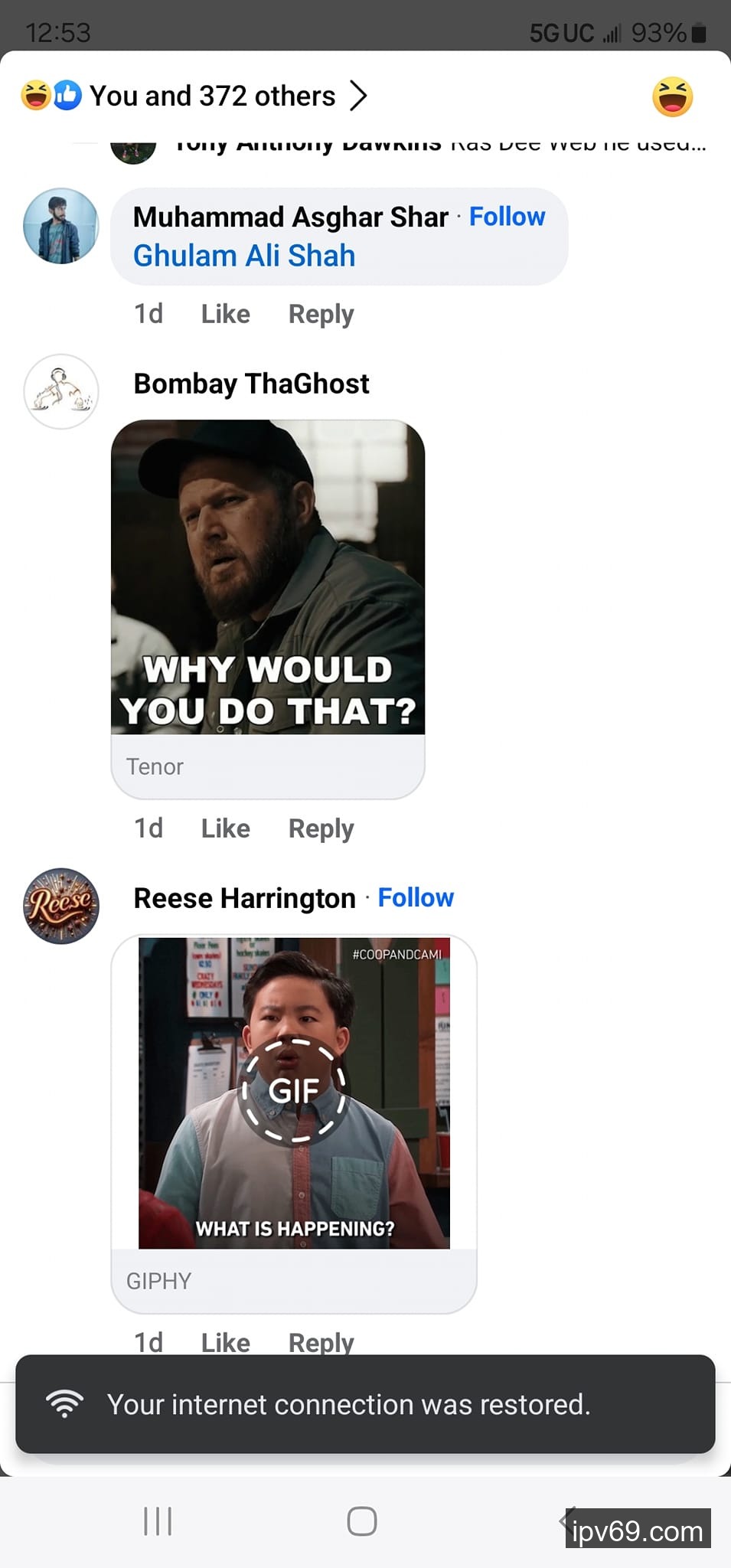Open the reactions list for 372 others
This screenshot has width=731, height=1568.
tap(213, 96)
